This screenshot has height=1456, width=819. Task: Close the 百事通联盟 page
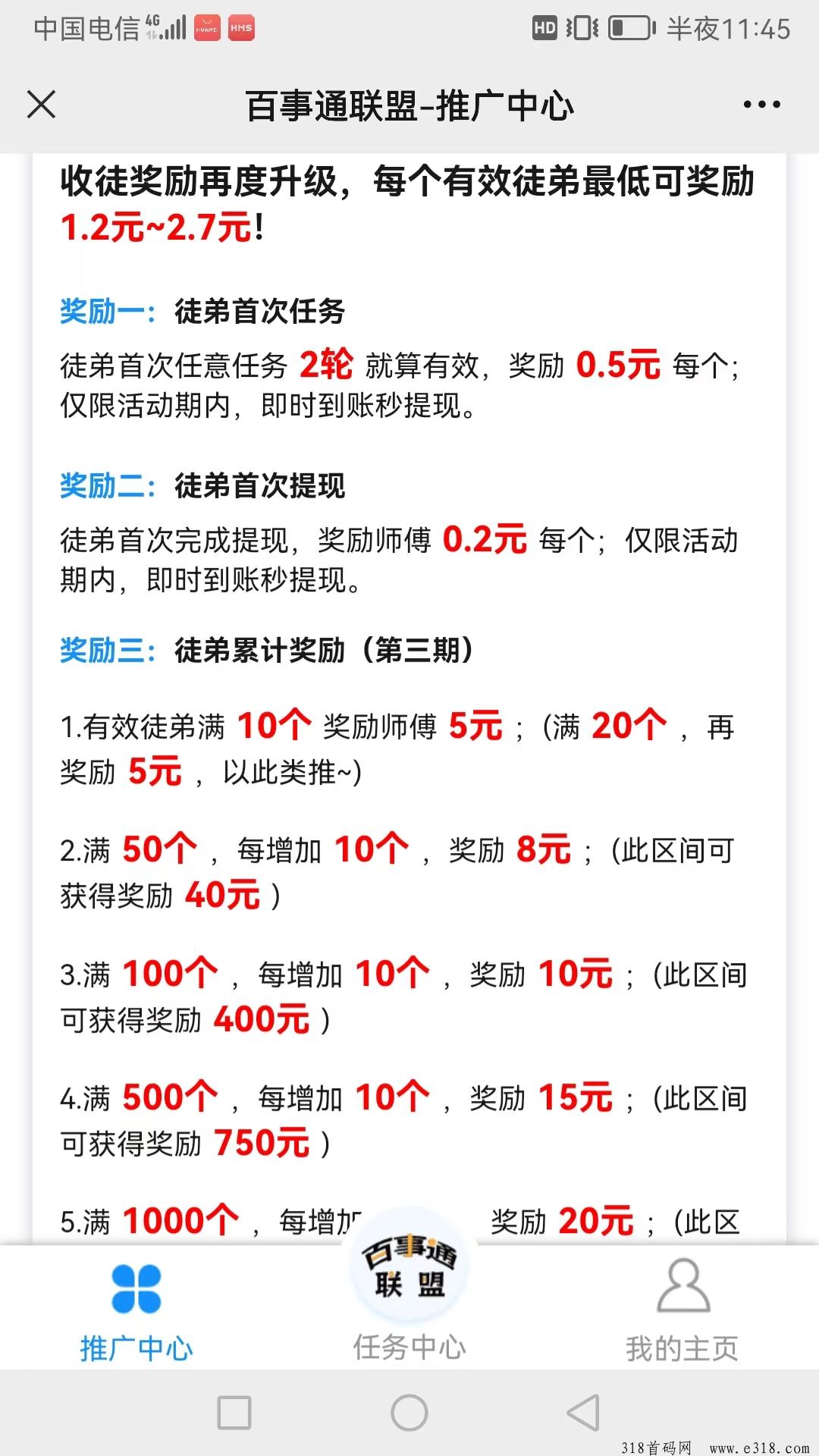tap(42, 105)
